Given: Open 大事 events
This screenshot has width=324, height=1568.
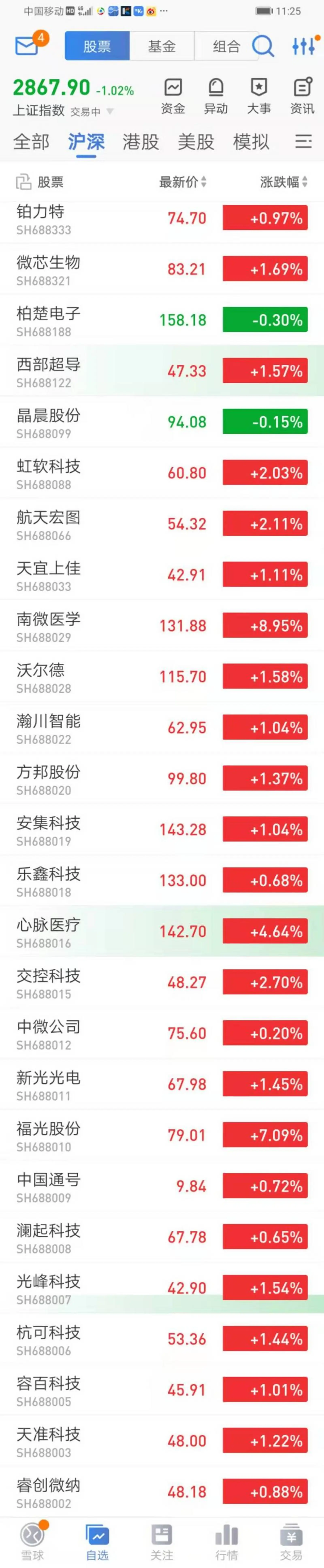Looking at the screenshot, I should click(x=259, y=96).
